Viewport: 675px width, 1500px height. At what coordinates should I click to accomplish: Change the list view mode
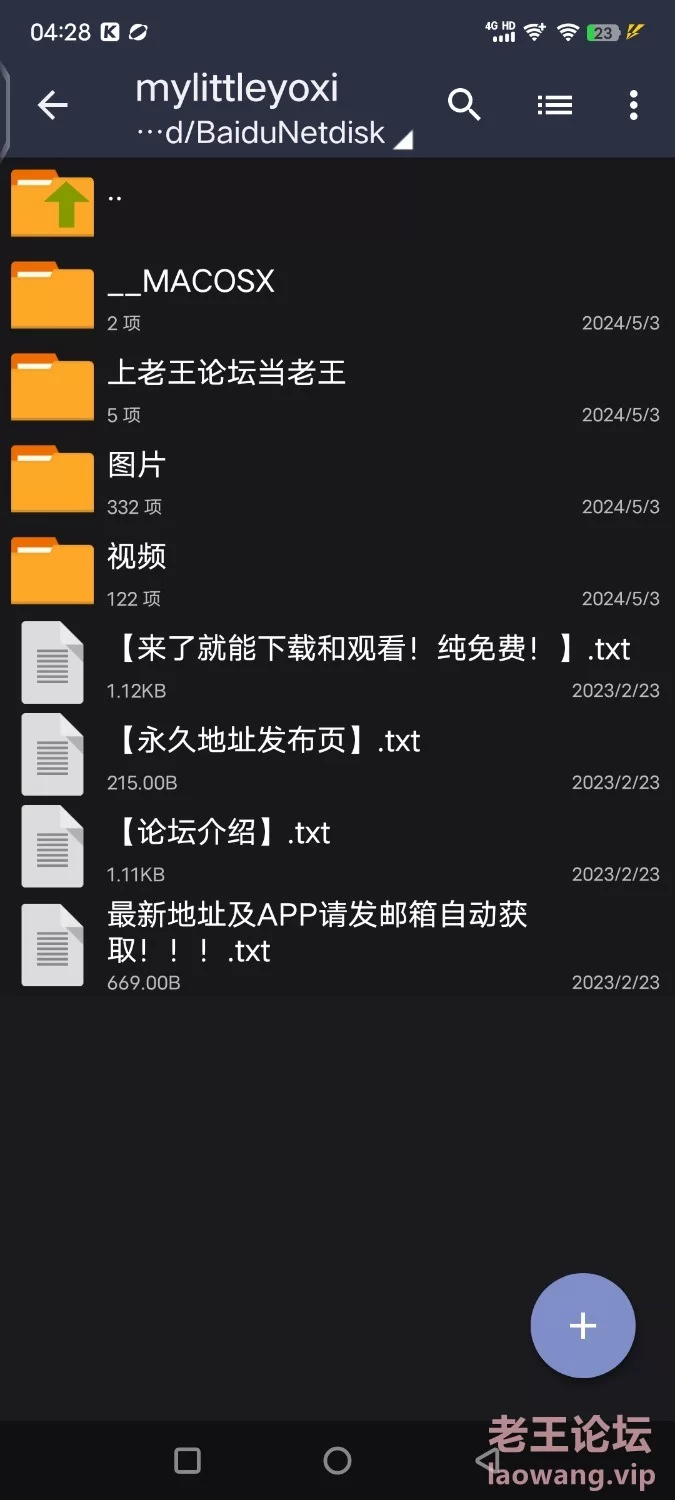click(555, 104)
